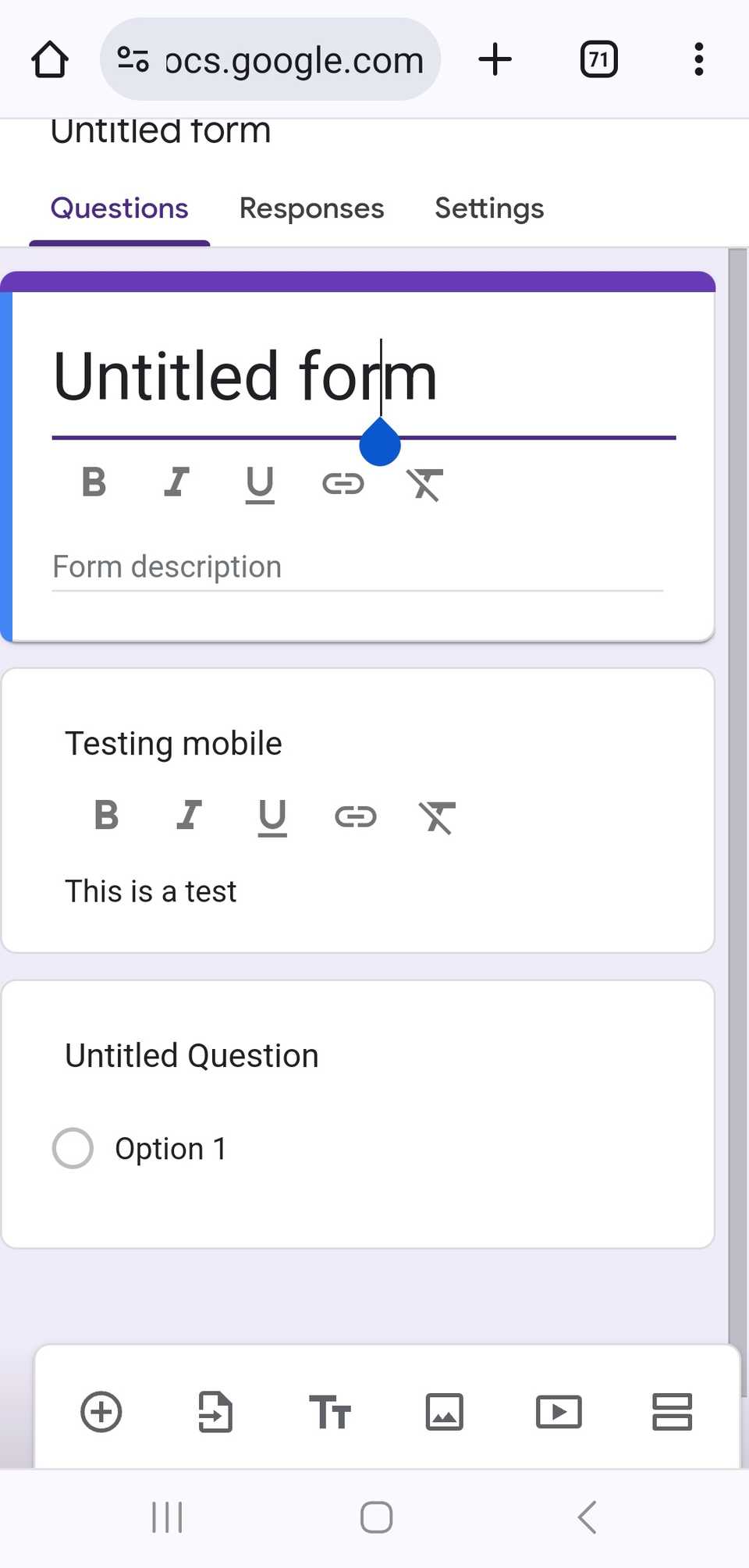Open the import questions tool

[x=216, y=1411]
